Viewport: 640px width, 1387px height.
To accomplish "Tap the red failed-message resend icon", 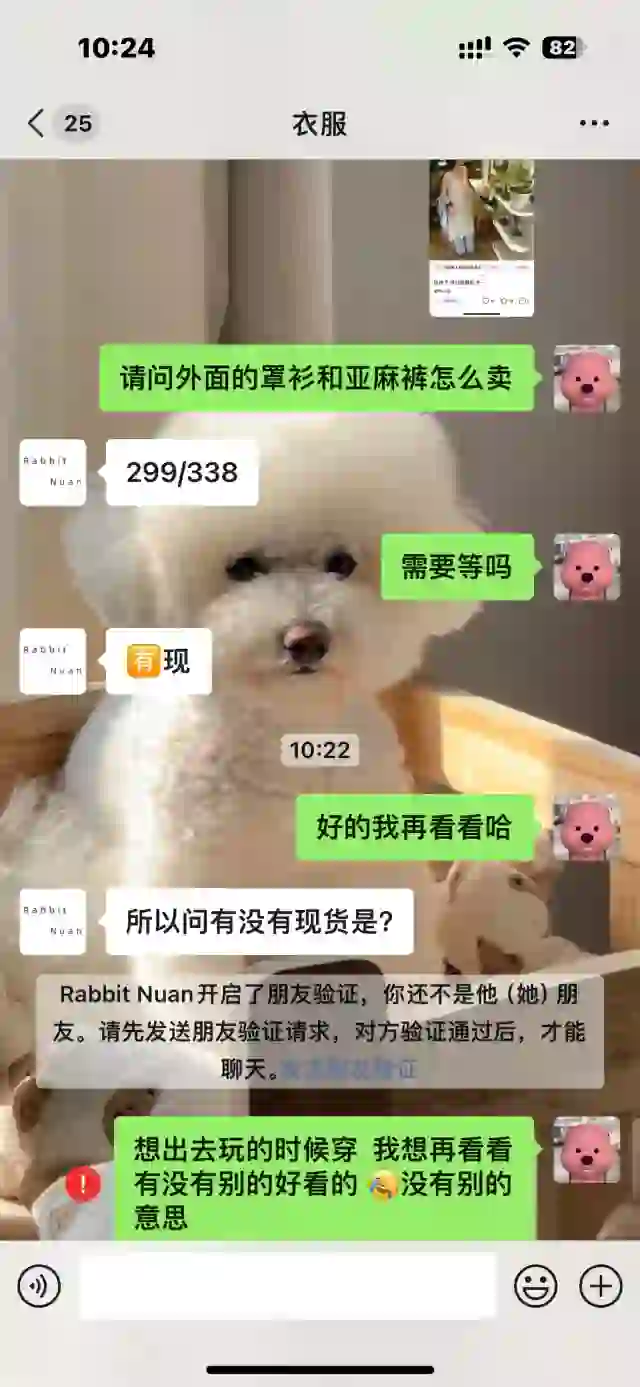I will click(x=83, y=1184).
